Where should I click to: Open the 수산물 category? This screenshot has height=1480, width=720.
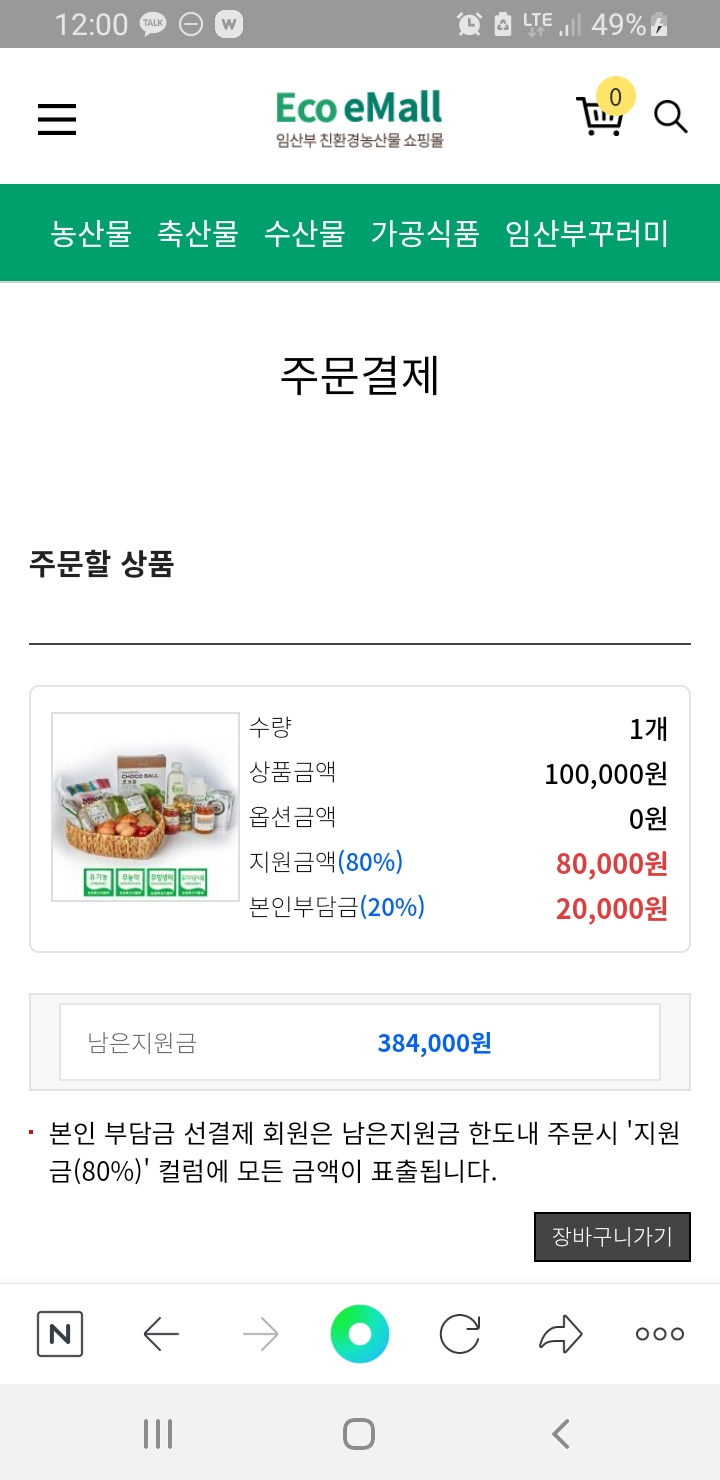point(305,234)
